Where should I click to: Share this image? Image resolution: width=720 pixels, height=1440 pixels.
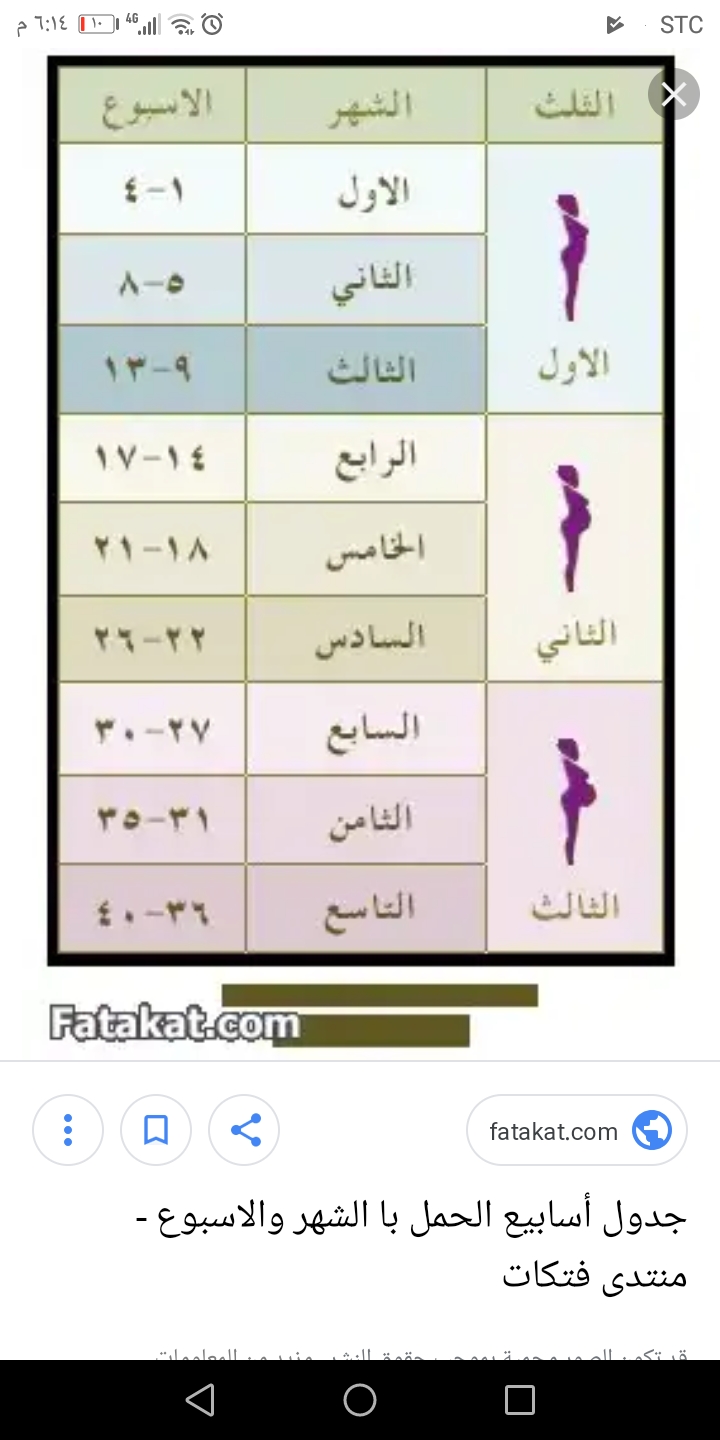pos(244,1131)
